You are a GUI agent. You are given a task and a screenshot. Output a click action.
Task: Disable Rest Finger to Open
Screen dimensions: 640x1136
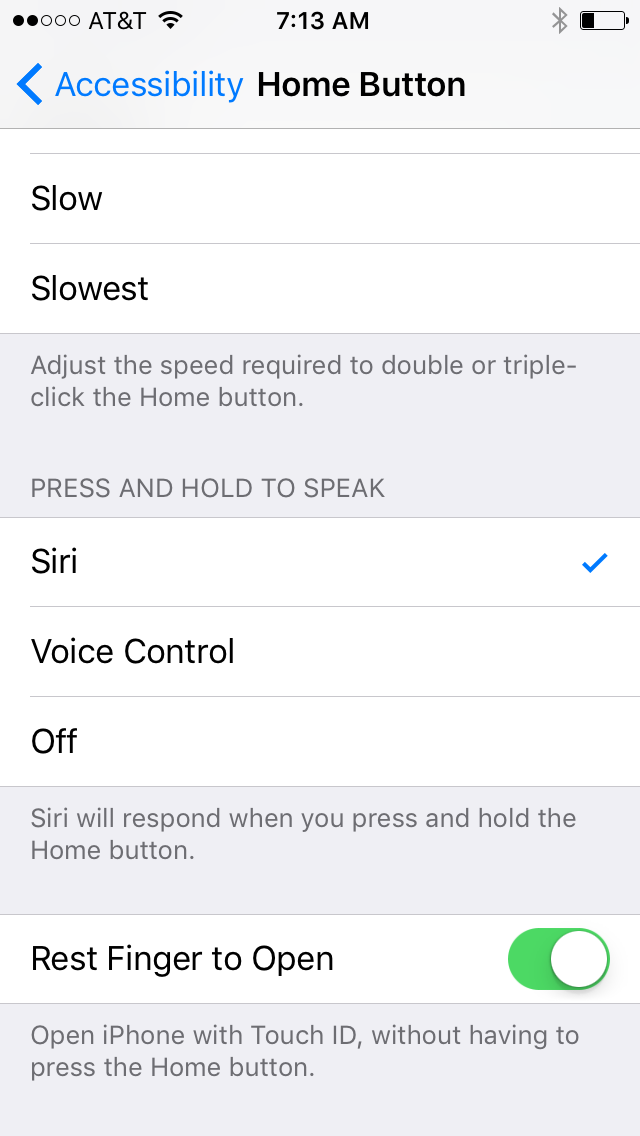(558, 959)
